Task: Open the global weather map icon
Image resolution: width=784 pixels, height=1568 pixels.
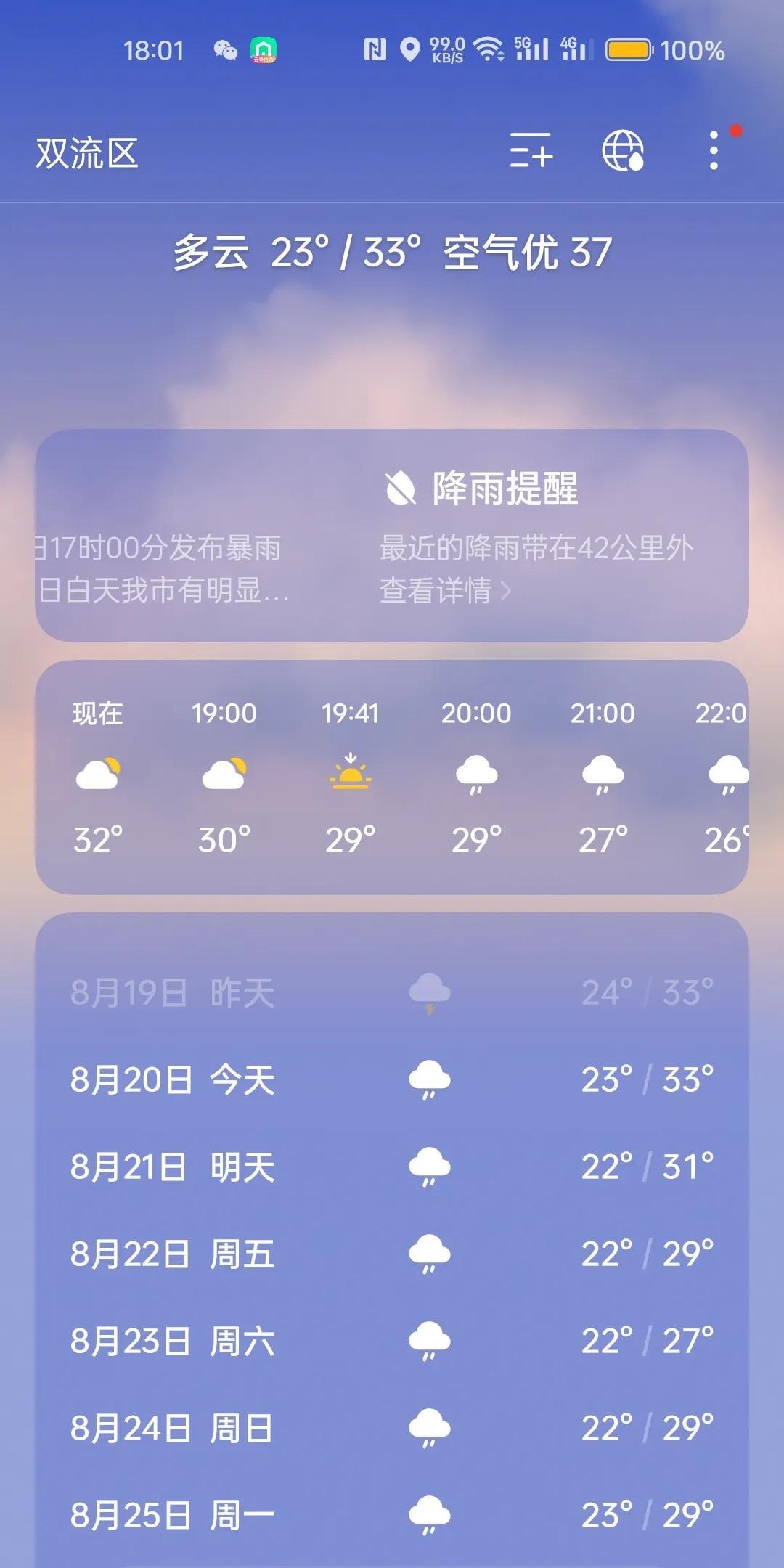Action: tap(623, 151)
